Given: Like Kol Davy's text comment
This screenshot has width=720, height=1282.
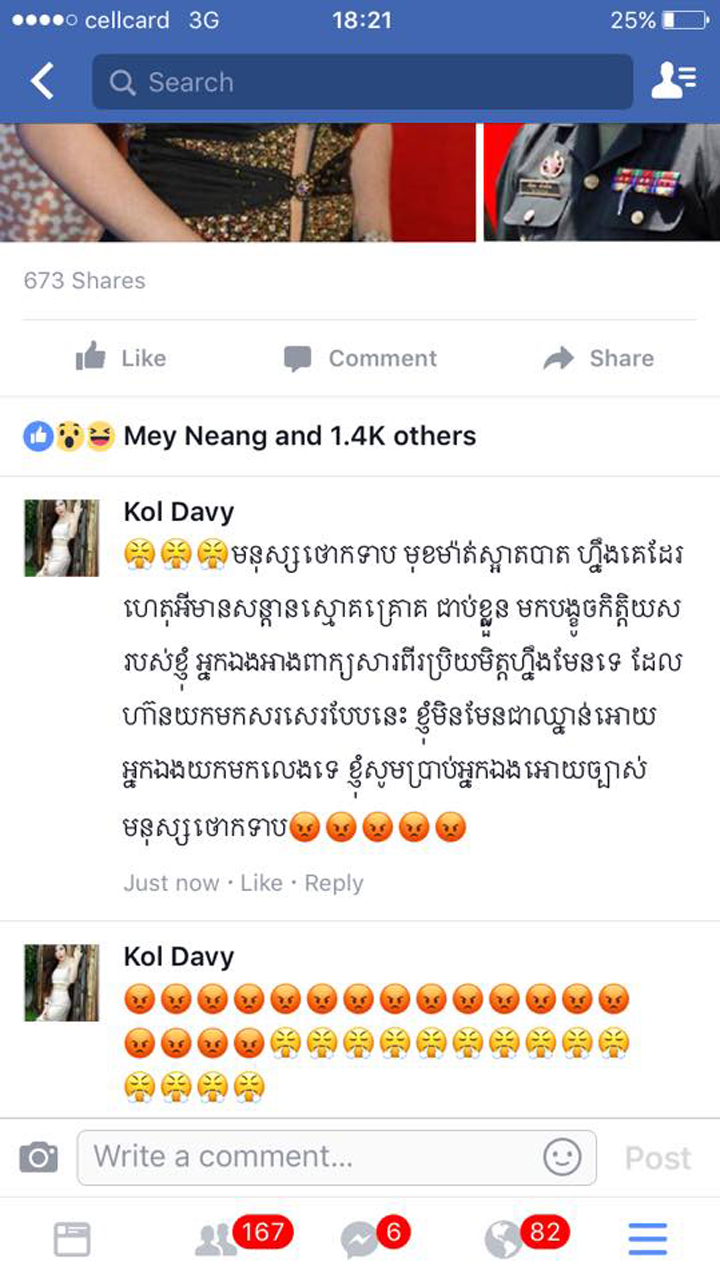Looking at the screenshot, I should [261, 883].
